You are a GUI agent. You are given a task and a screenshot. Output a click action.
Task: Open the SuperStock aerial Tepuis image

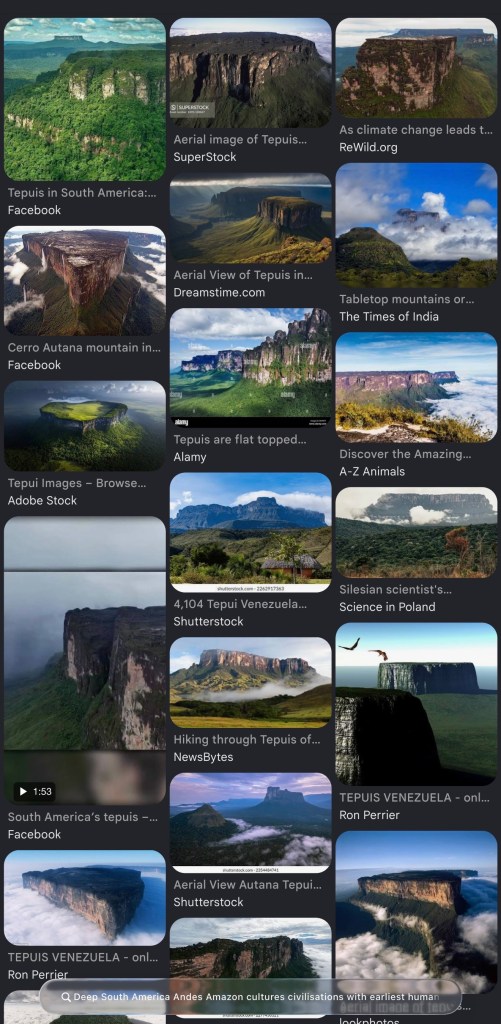point(251,72)
